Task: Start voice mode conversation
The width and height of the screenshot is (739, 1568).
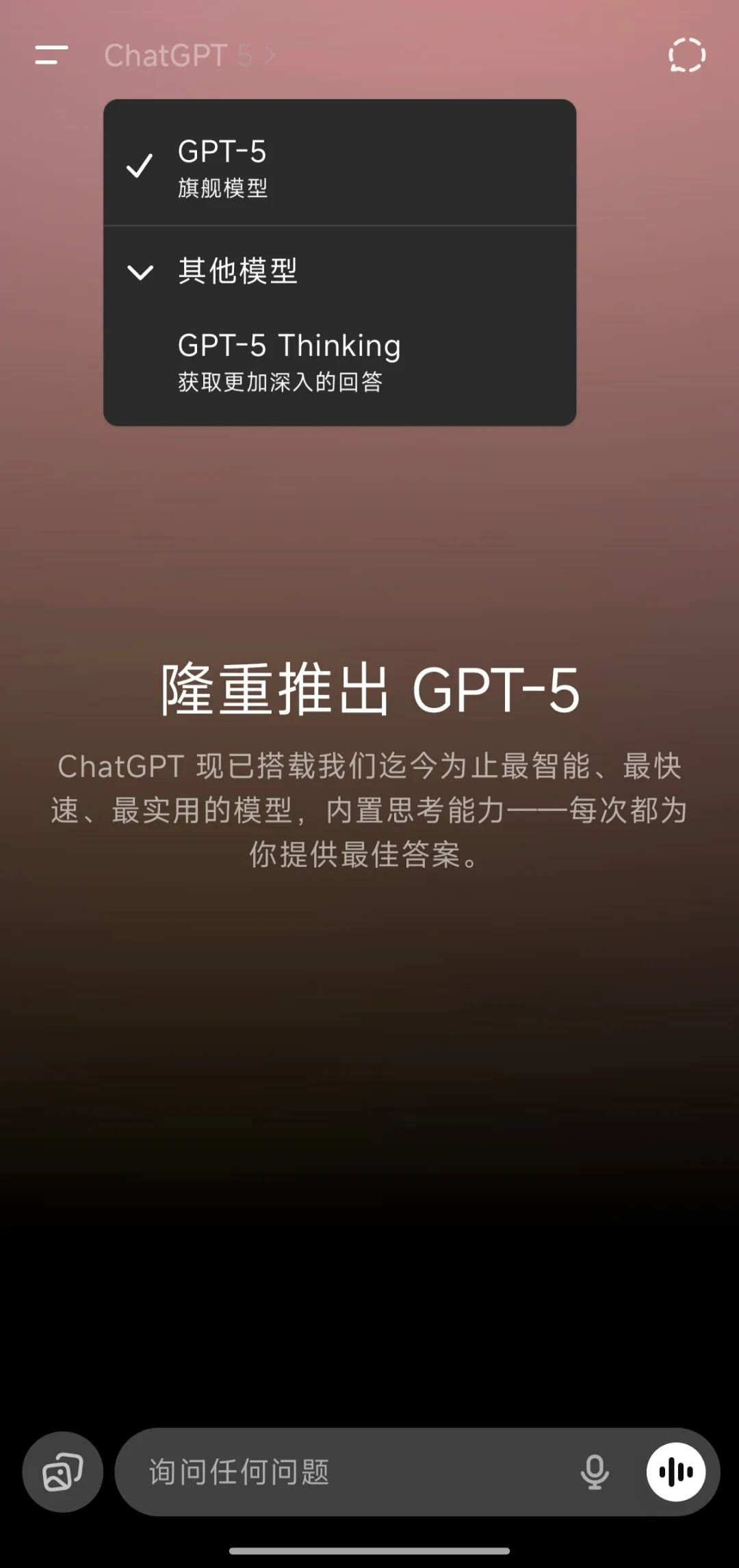Action: 675,1472
